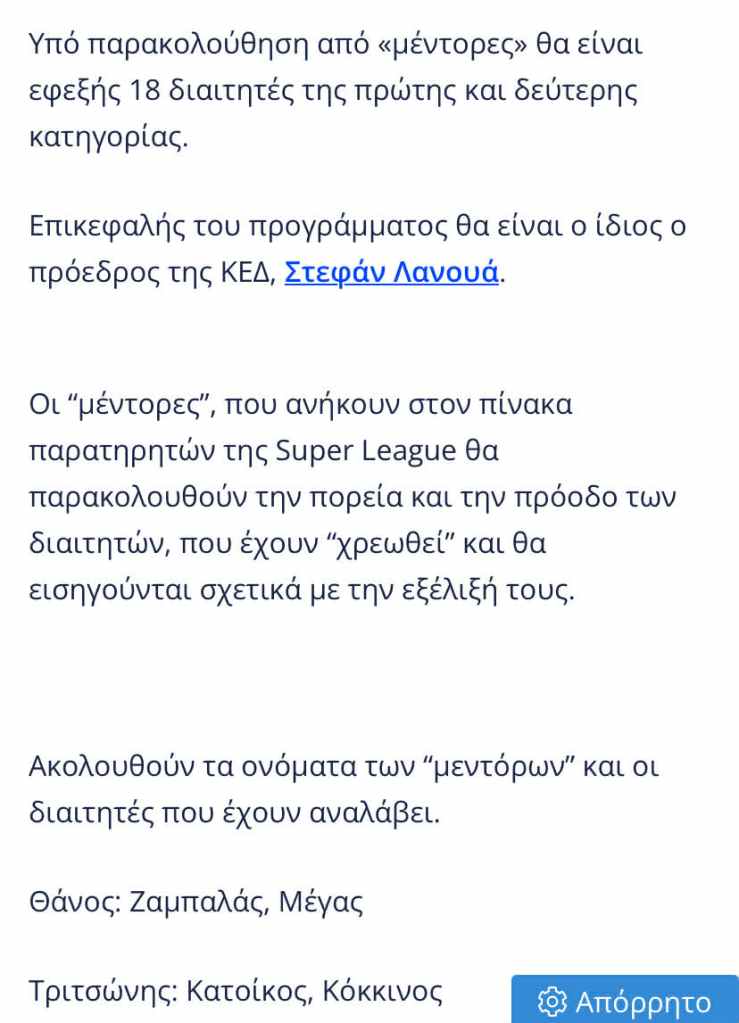This screenshot has height=1023, width=739.
Task: Open the Στεφάν Λανουά link
Action: (x=391, y=273)
